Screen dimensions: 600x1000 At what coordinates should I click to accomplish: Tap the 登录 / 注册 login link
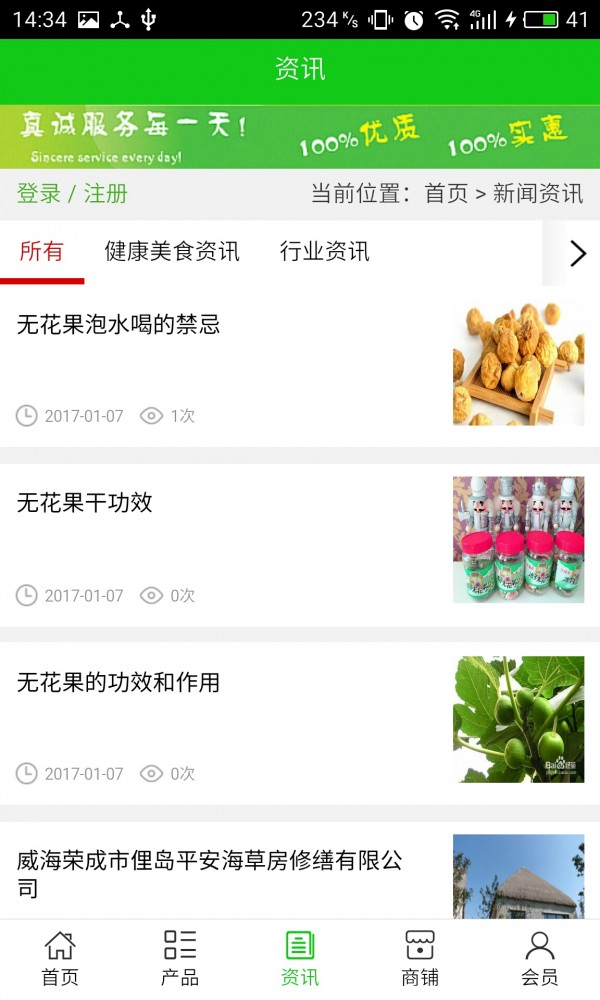72,194
